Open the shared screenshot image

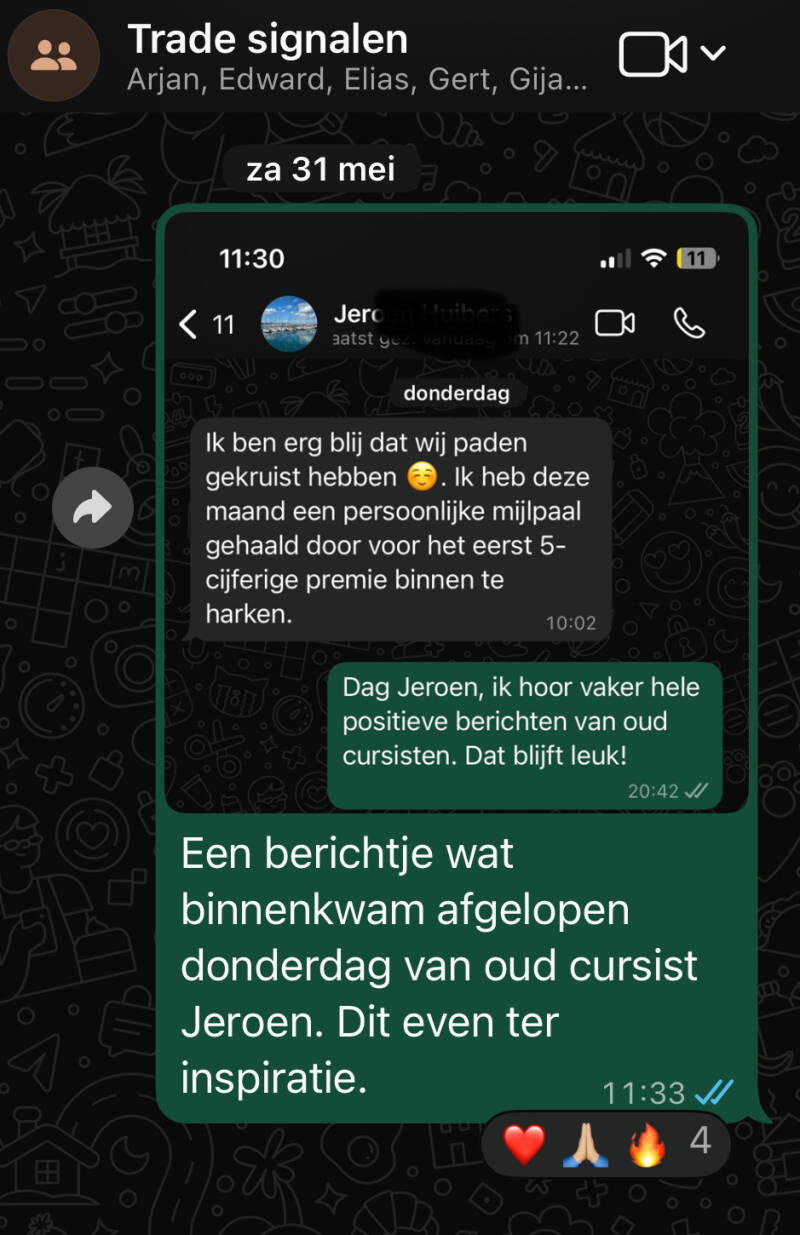click(x=456, y=510)
